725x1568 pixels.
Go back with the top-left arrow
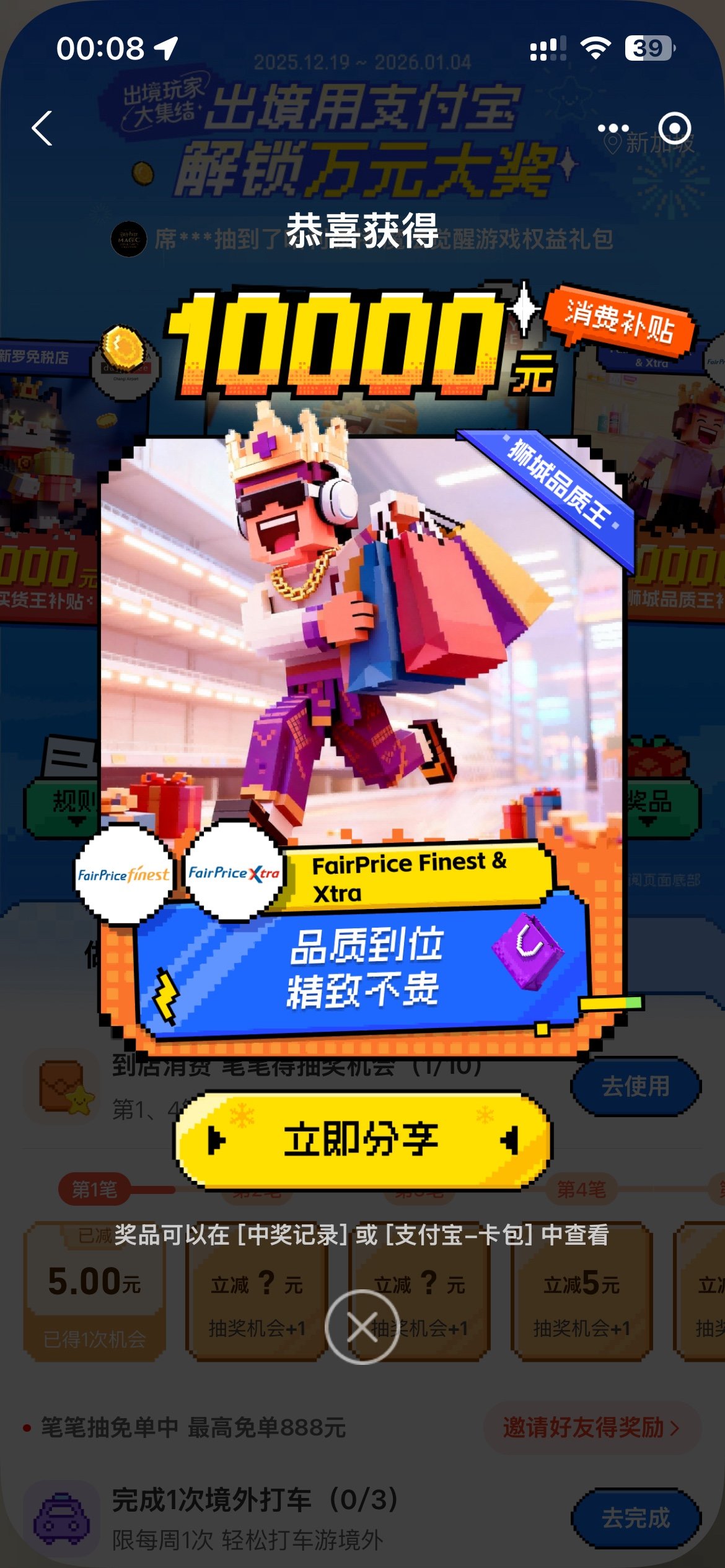tap(42, 129)
